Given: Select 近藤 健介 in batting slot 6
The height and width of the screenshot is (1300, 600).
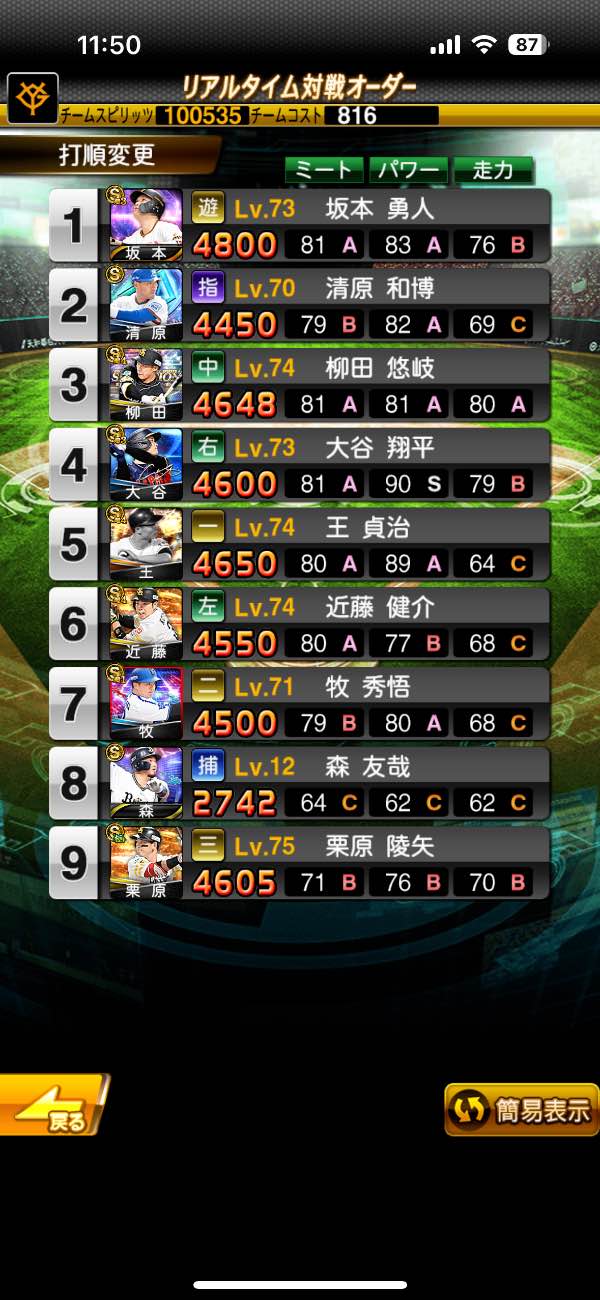Looking at the screenshot, I should pyautogui.click(x=300, y=625).
